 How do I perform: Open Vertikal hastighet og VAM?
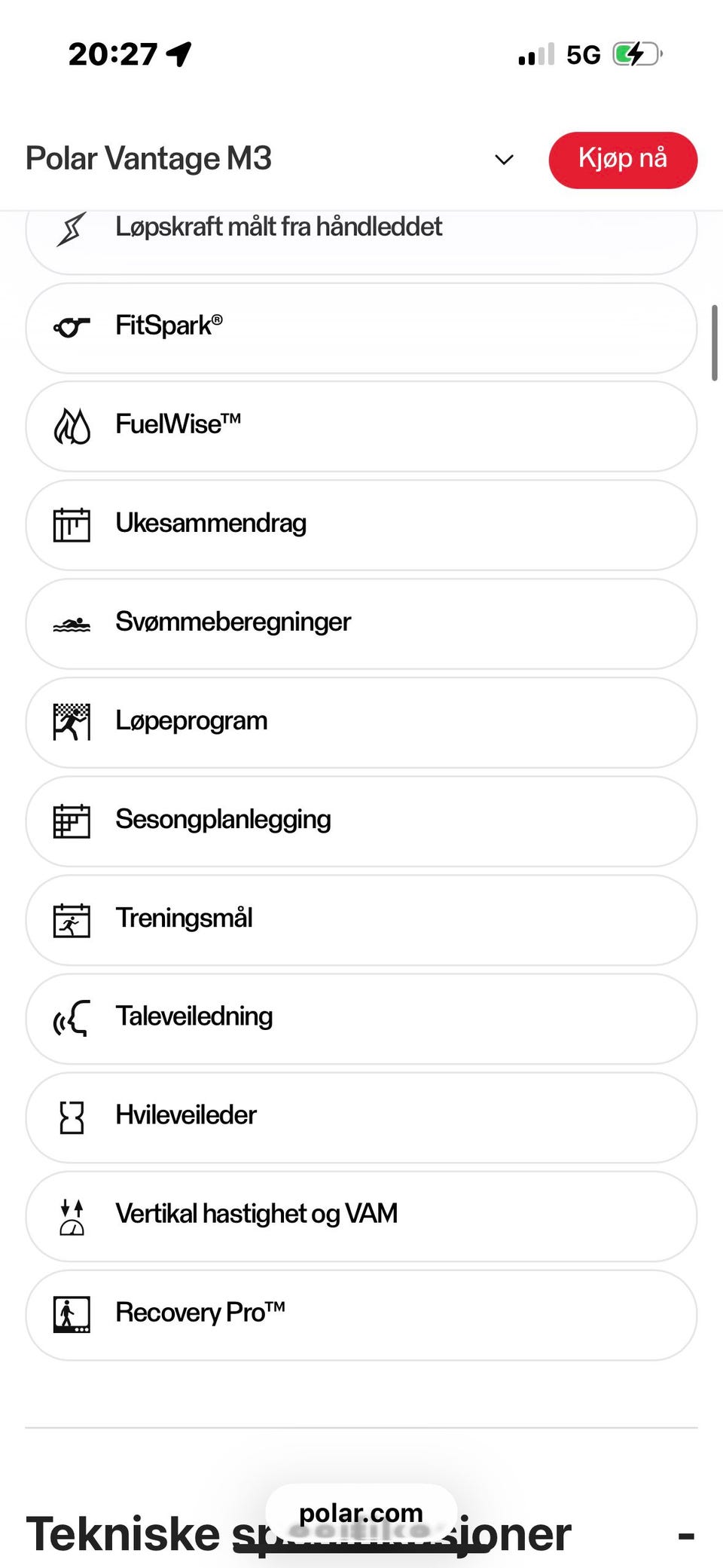[x=360, y=1215]
